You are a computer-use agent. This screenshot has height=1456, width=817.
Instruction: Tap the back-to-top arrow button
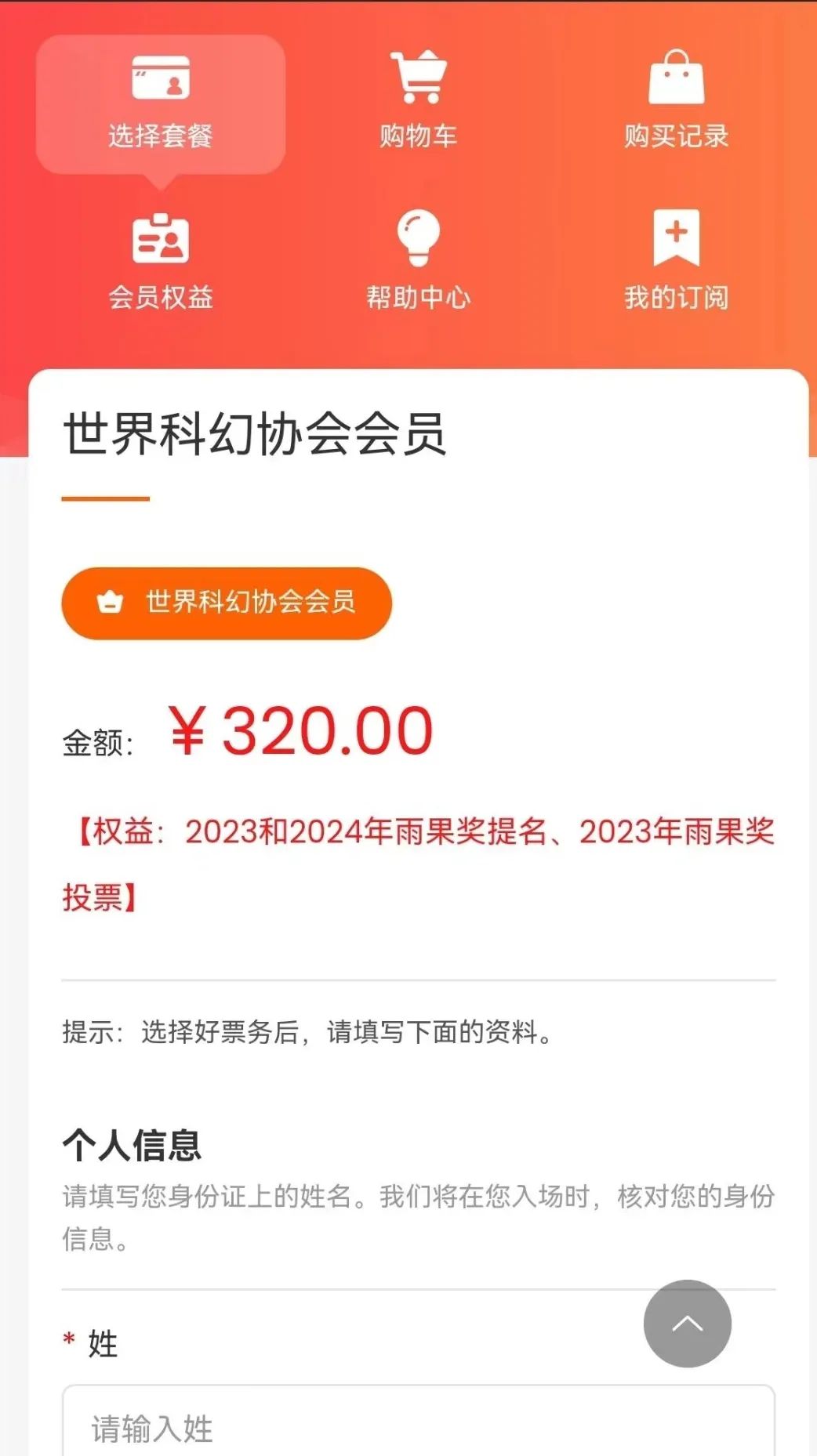(x=688, y=1324)
